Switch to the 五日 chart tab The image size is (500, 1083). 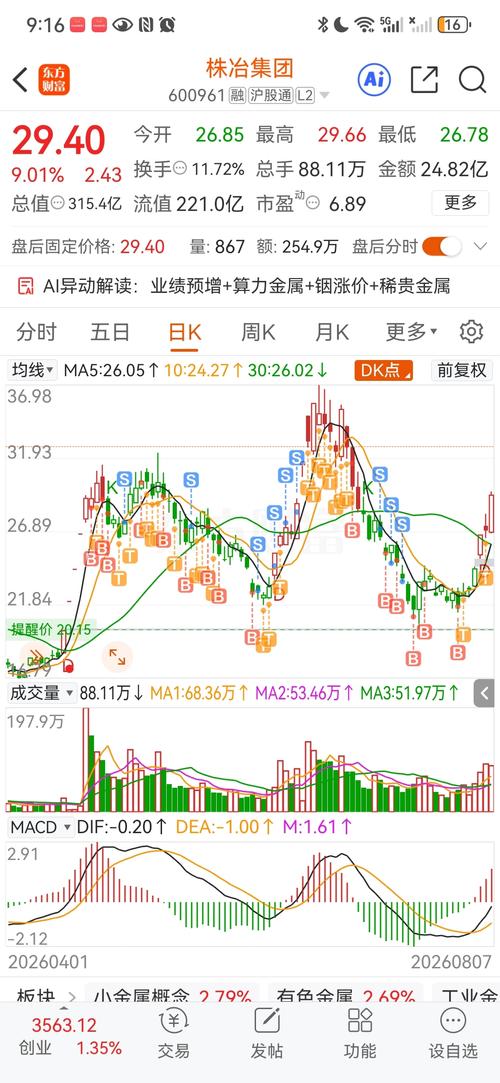coord(110,332)
